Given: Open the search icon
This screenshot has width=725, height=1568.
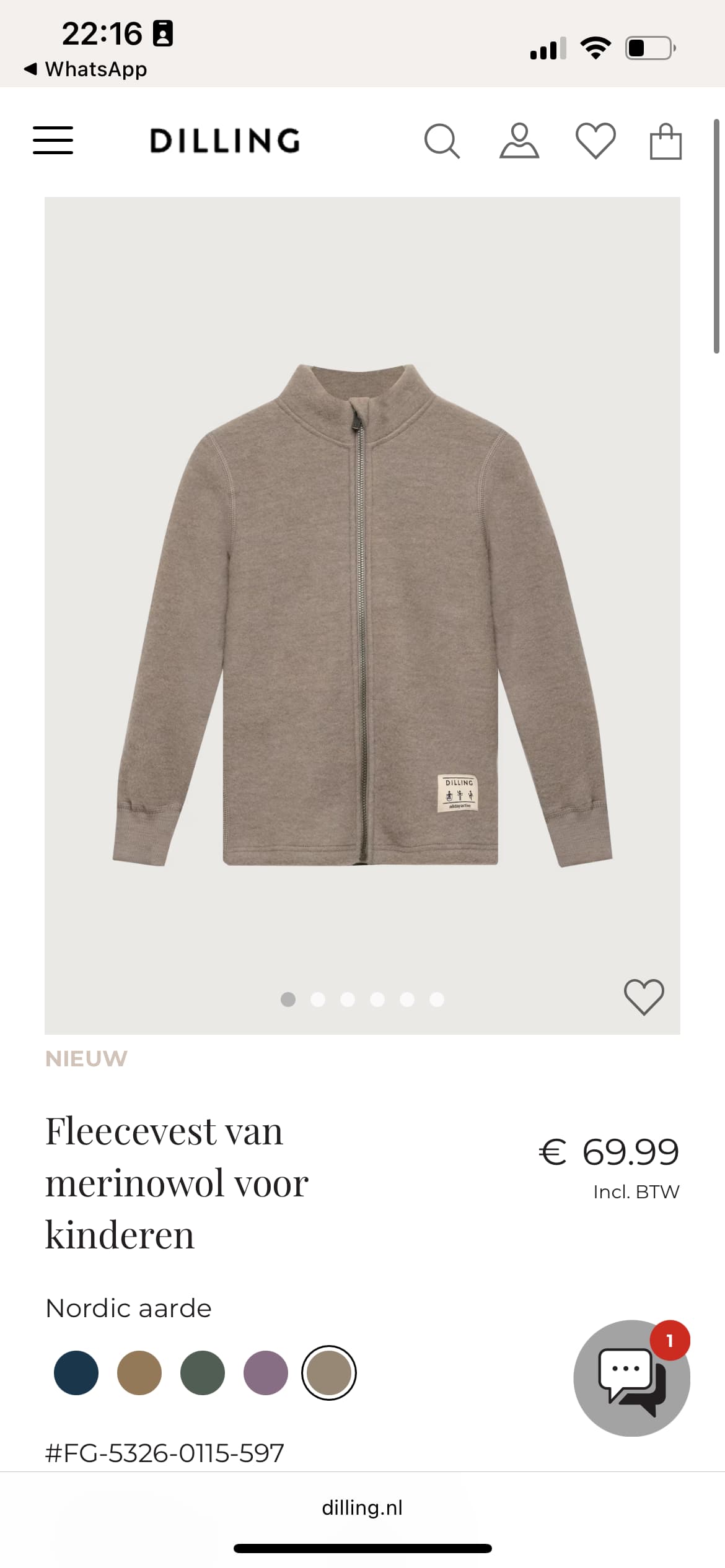Looking at the screenshot, I should 441,141.
